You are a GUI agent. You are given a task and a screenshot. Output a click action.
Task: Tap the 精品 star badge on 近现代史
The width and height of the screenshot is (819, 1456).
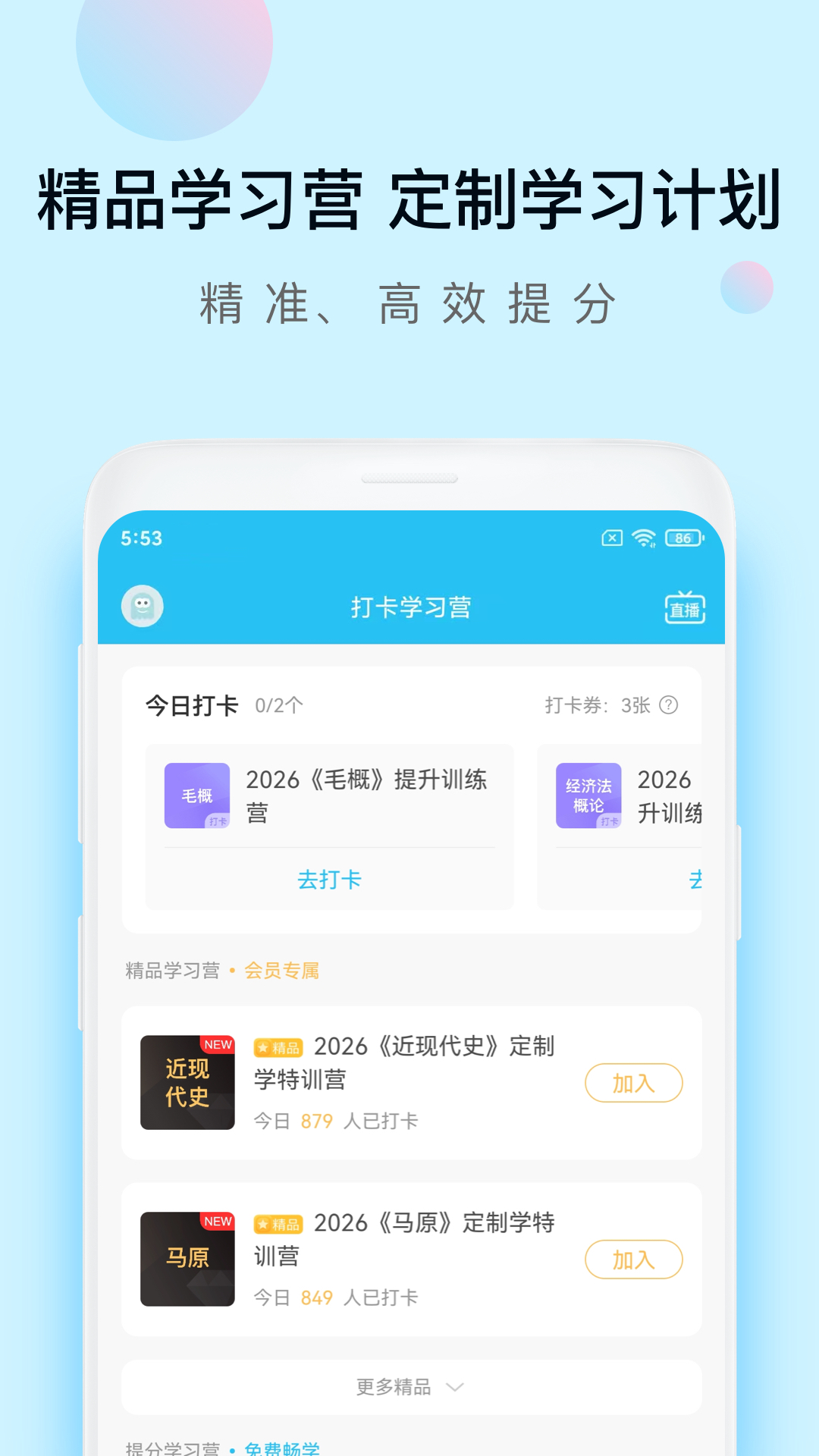pyautogui.click(x=280, y=1046)
